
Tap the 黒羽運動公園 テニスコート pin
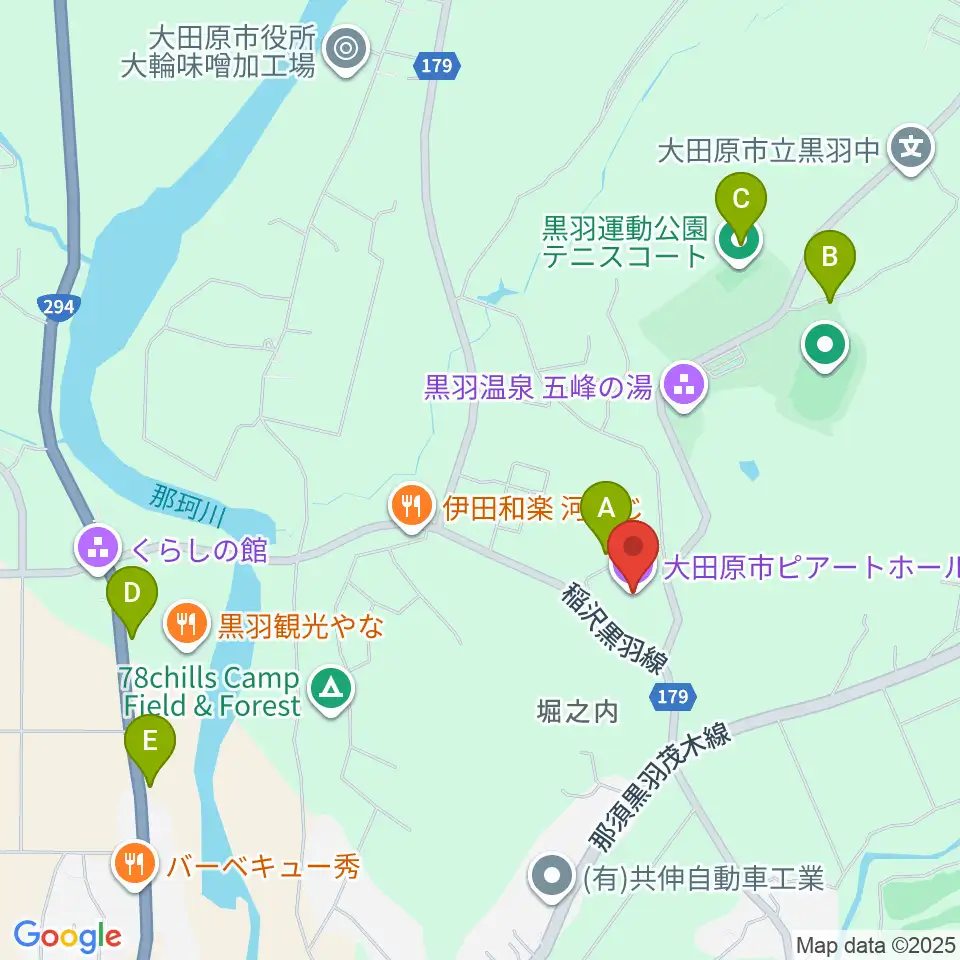click(739, 242)
